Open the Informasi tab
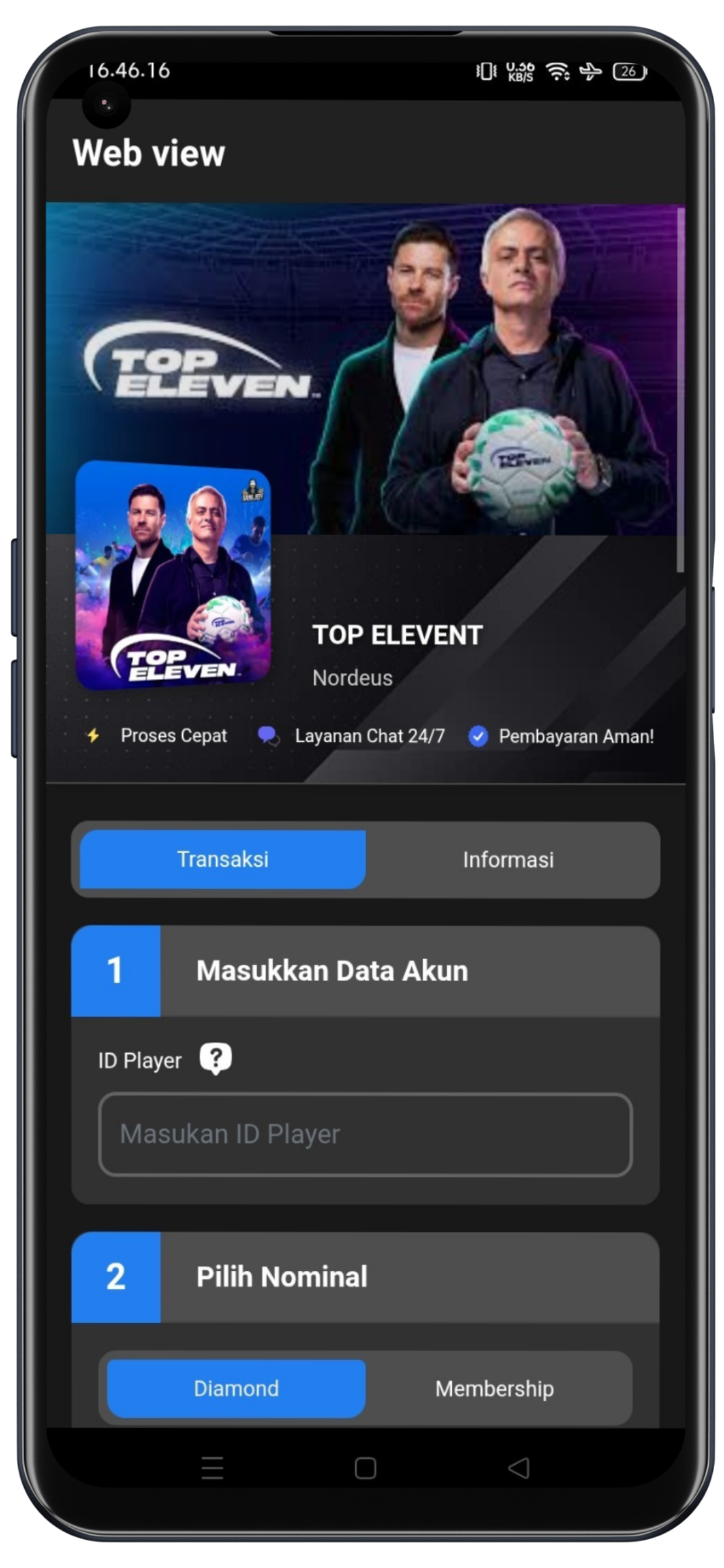Screen dimensions: 724x1568 (x=508, y=860)
